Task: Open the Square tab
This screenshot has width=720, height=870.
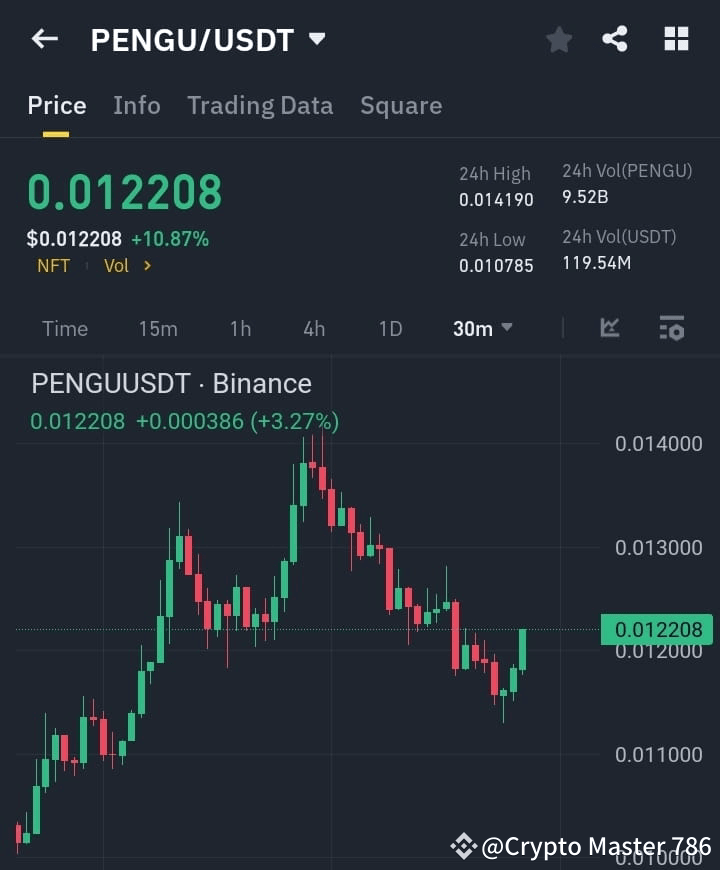Action: [401, 105]
